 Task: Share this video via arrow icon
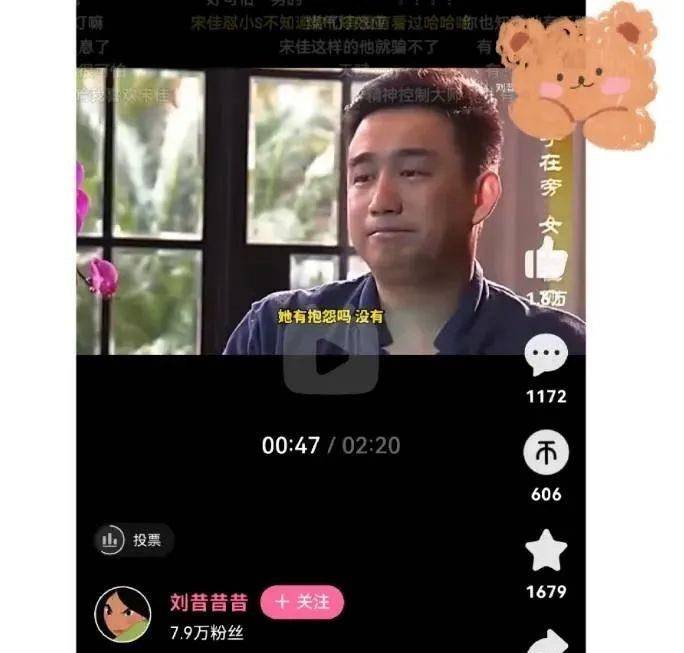[546, 640]
